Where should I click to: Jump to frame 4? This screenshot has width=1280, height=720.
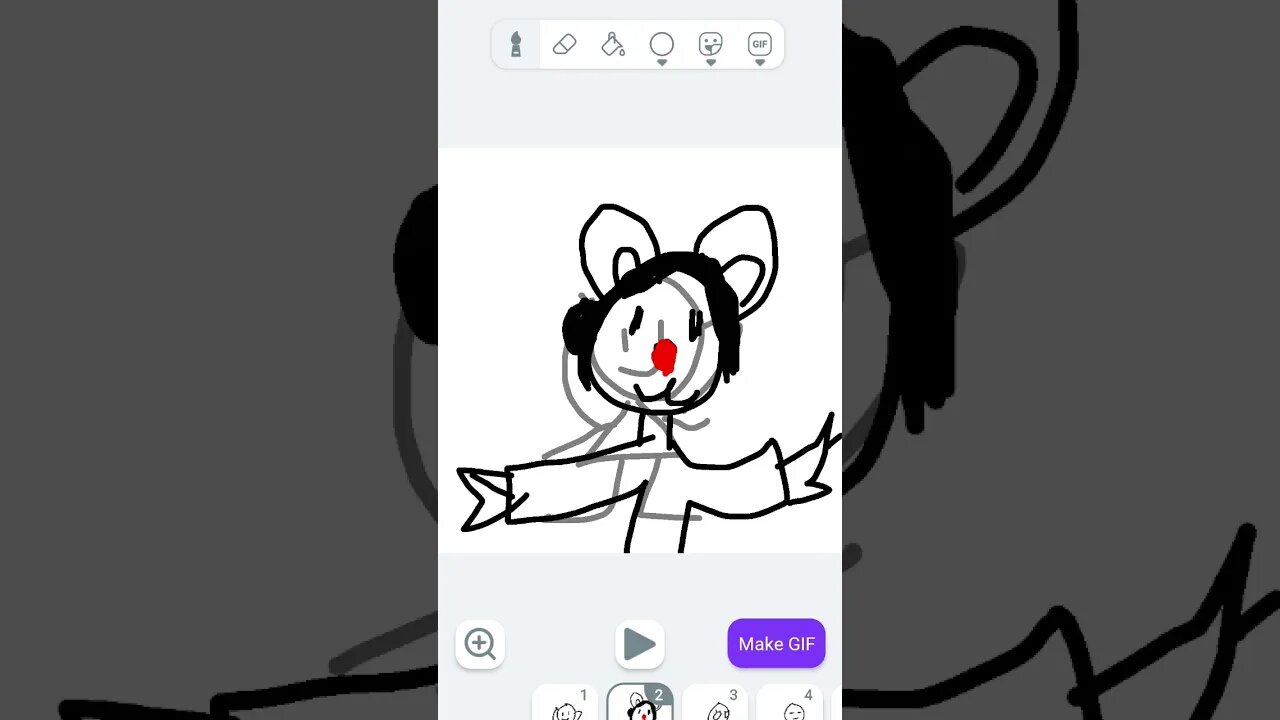click(x=791, y=704)
